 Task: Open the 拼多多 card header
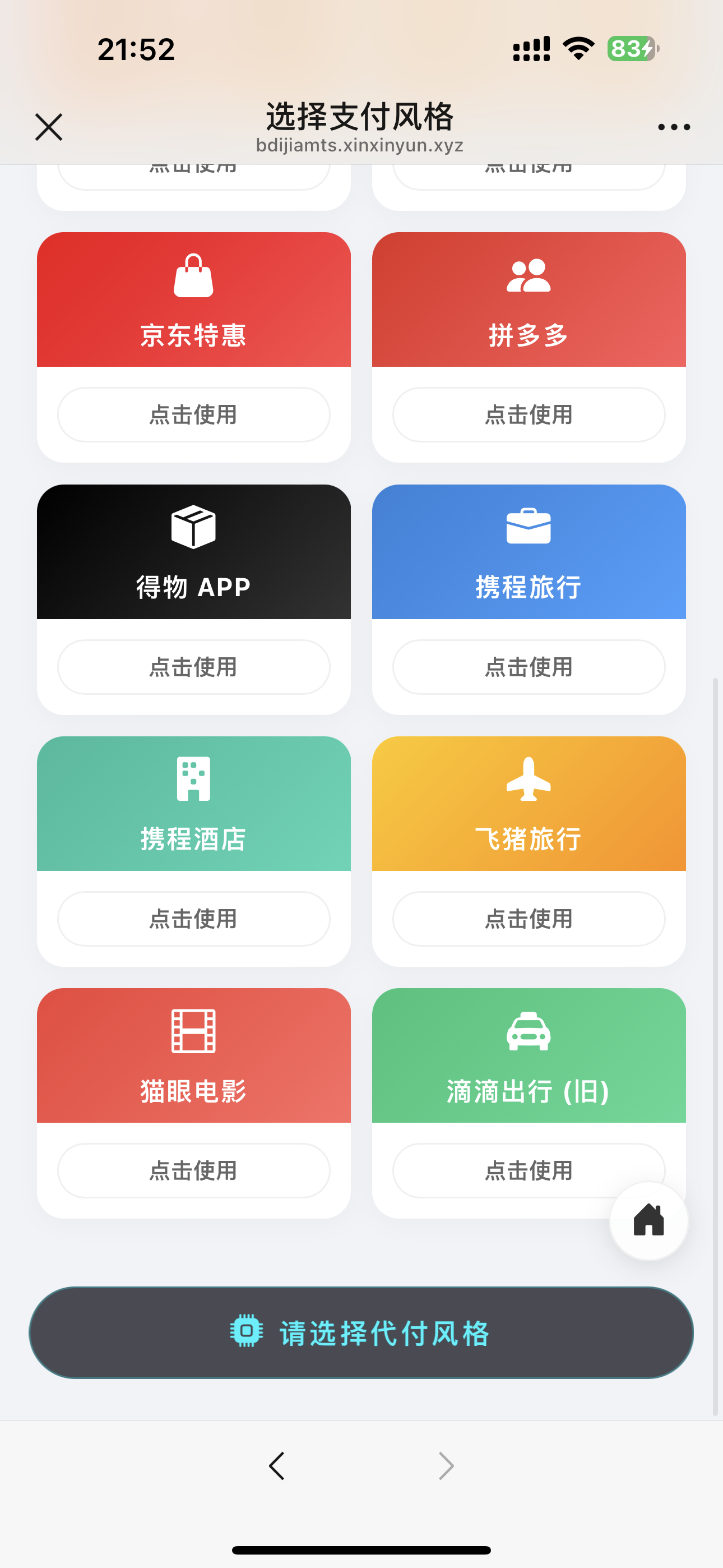pos(529,299)
